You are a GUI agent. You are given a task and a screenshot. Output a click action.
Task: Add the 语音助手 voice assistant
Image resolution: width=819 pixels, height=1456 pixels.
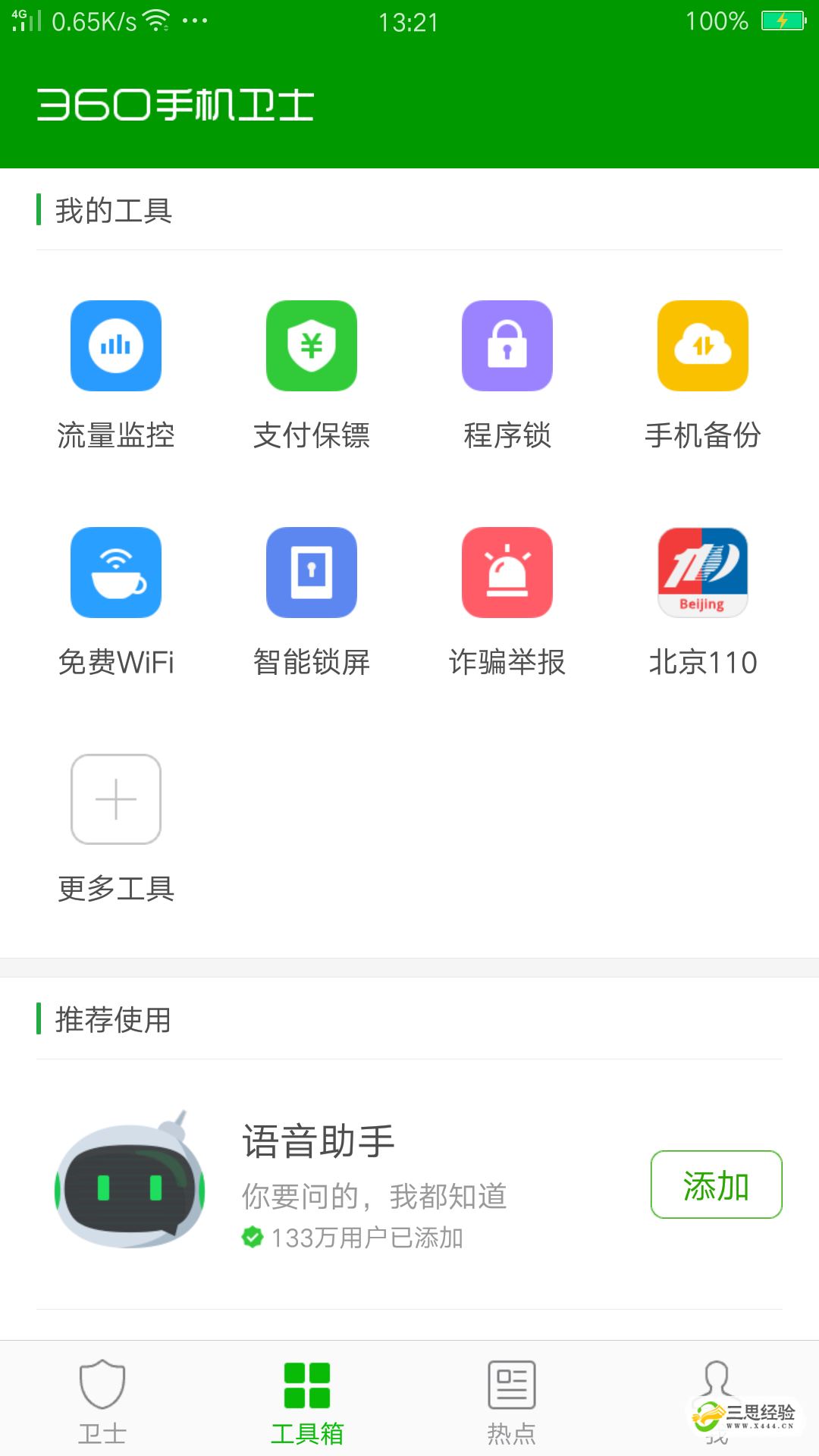click(x=716, y=1185)
